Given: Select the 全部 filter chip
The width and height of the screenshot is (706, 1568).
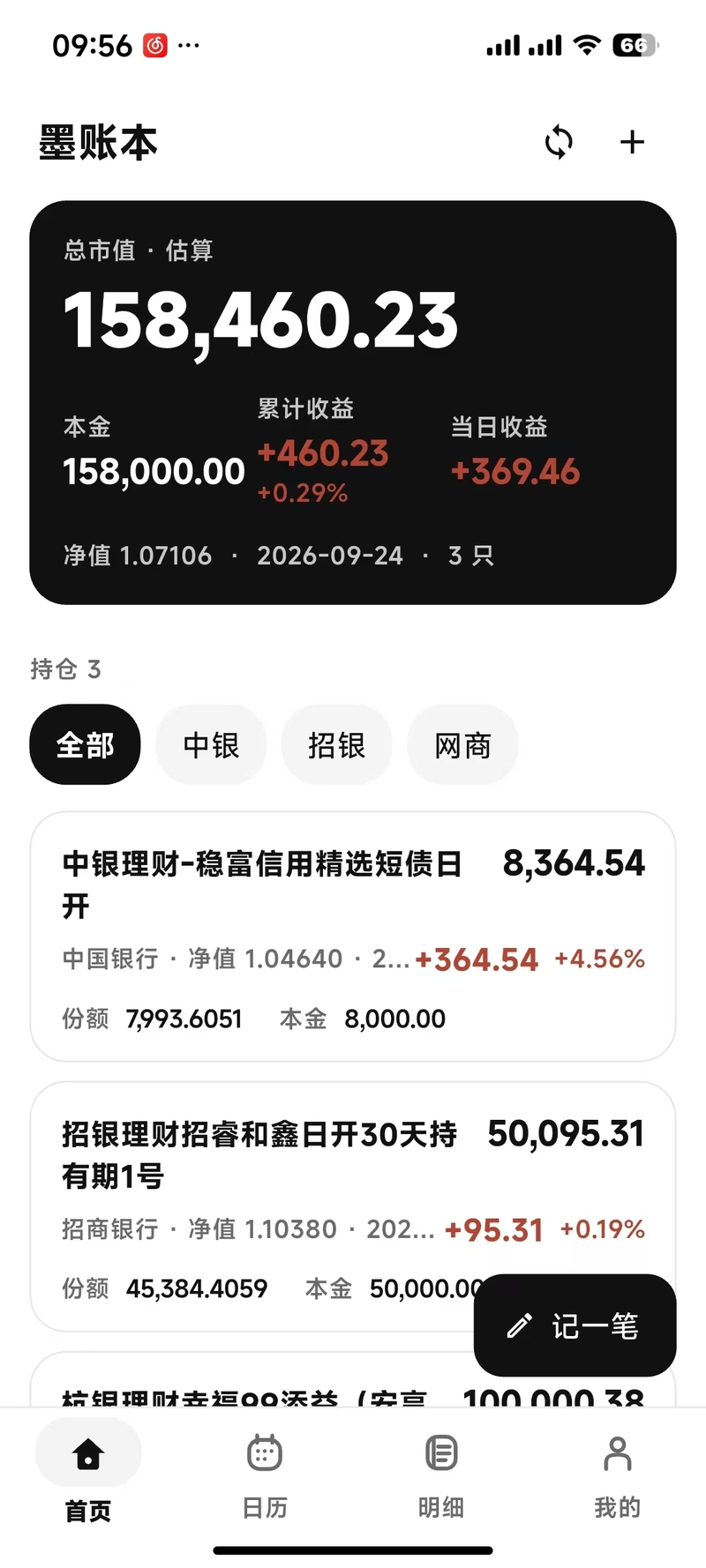Looking at the screenshot, I should point(85,744).
